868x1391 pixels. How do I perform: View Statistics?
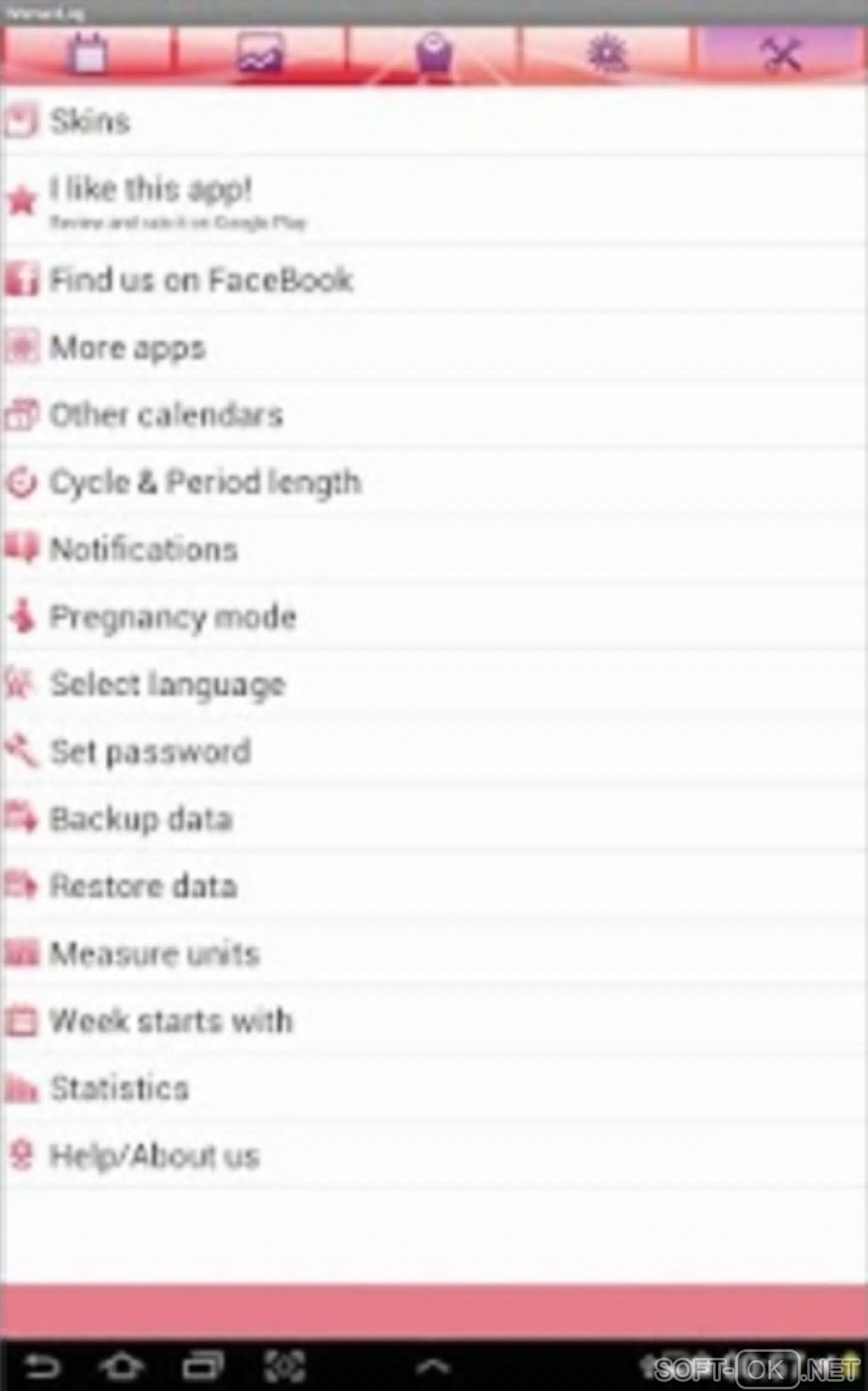coord(119,1088)
